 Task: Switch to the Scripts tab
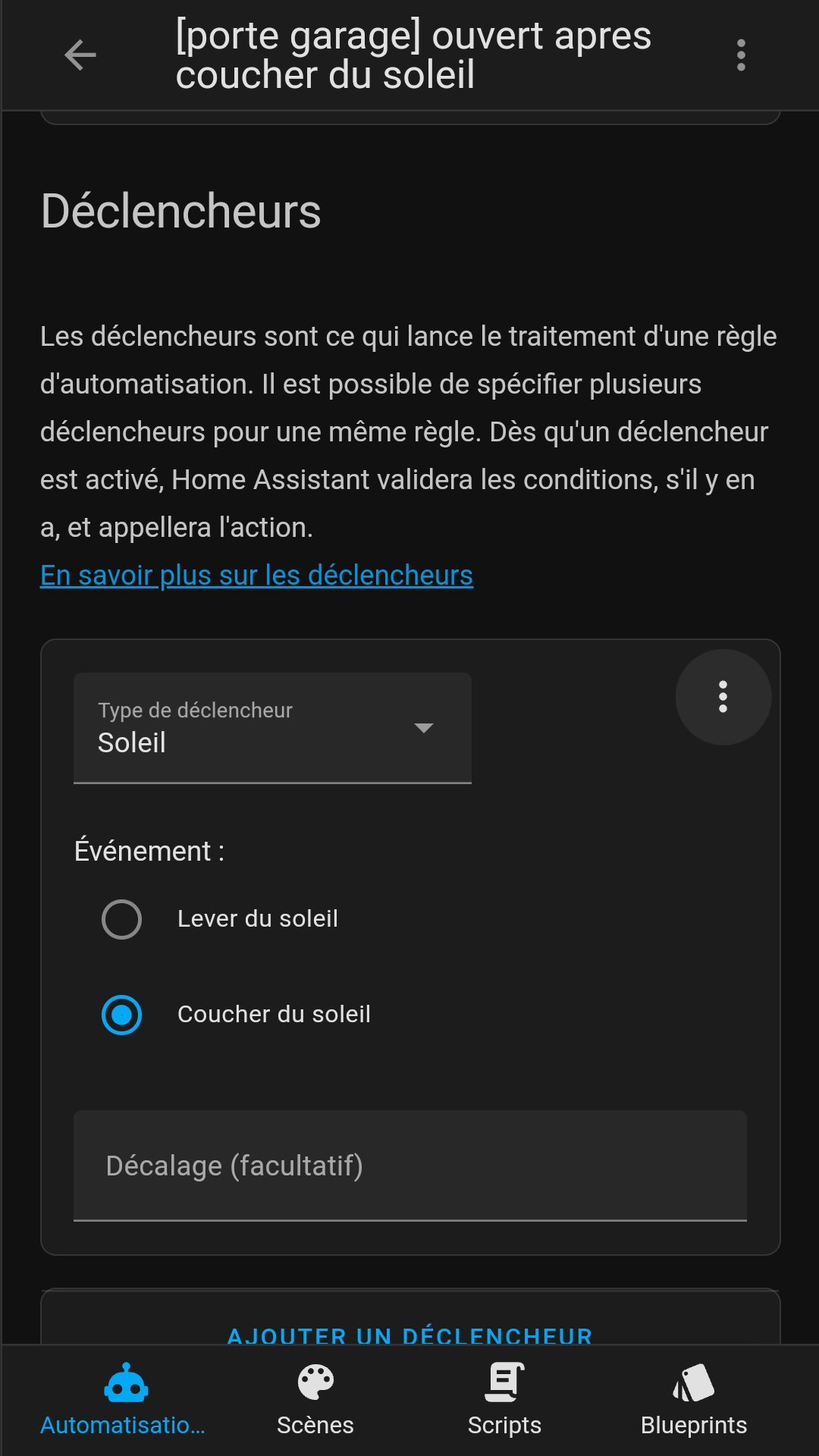point(504,1400)
